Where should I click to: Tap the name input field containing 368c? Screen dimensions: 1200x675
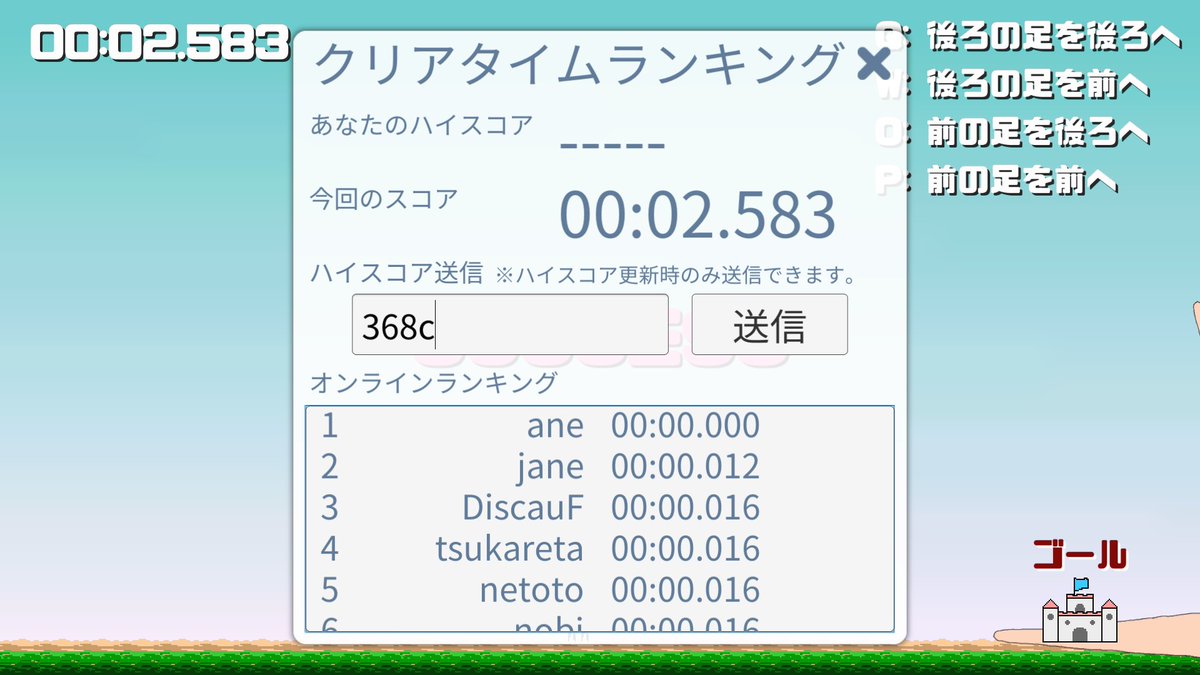(x=510, y=325)
